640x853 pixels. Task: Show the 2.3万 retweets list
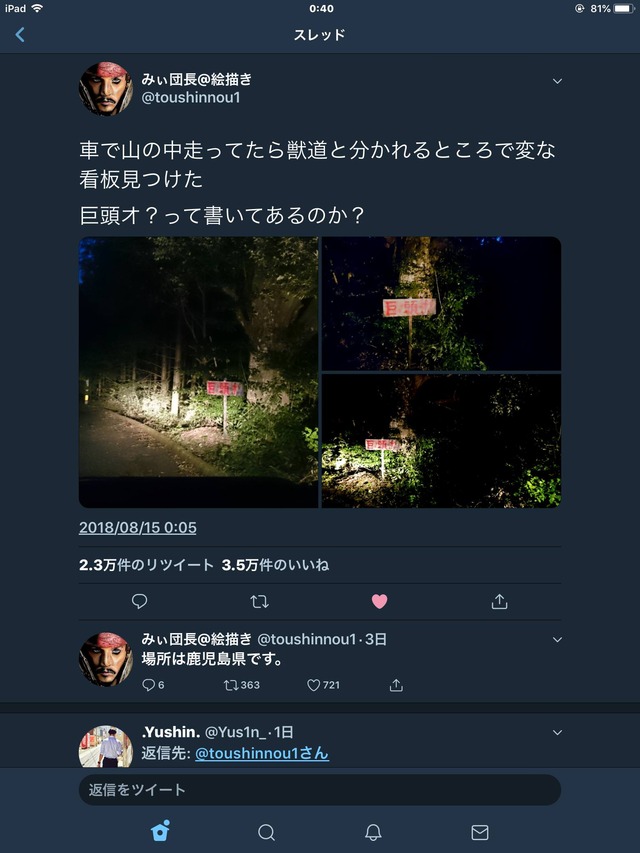pyautogui.click(x=146, y=565)
